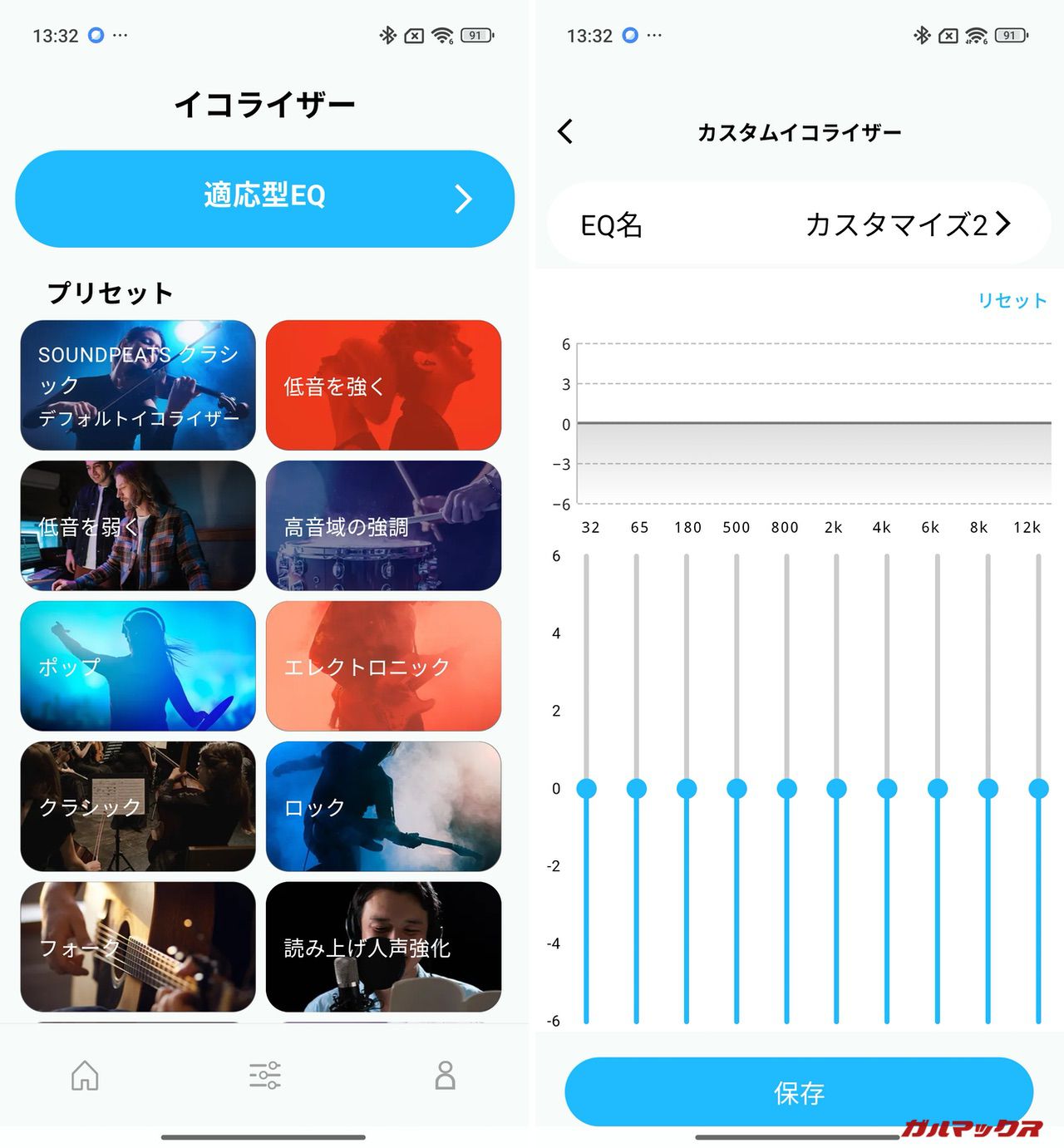1064x1148 pixels.
Task: Select the フォーク preset card
Action: tap(138, 947)
